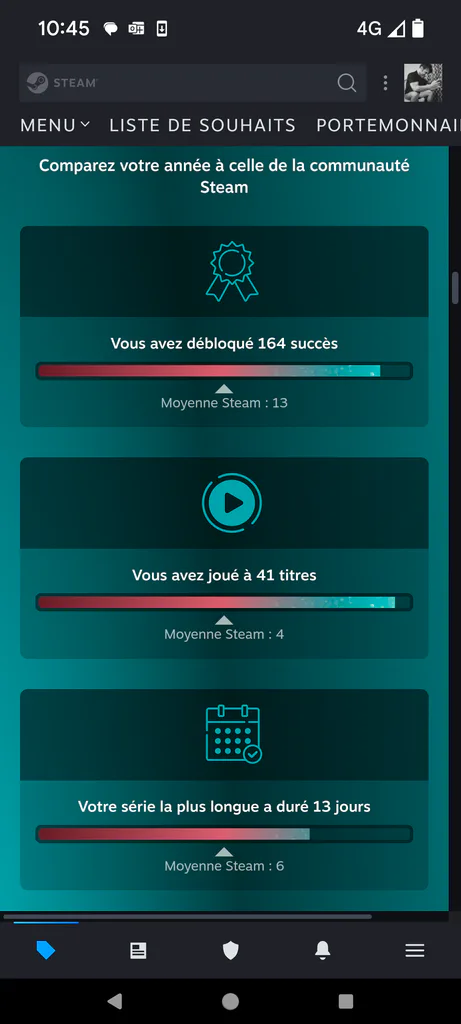Screen dimensions: 461x1024
Task: Open the Steam Guard shield tab
Action: (x=230, y=950)
